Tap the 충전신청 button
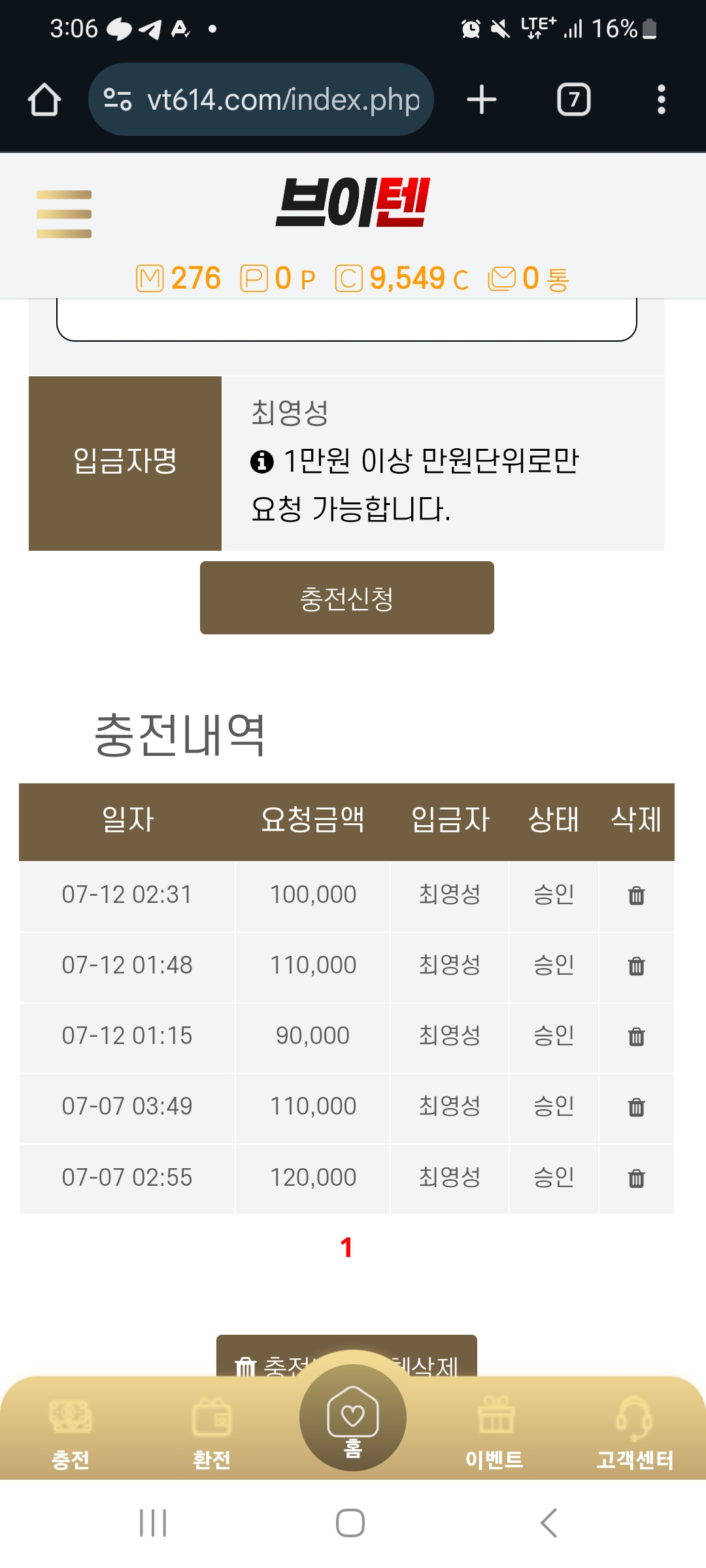 point(346,598)
